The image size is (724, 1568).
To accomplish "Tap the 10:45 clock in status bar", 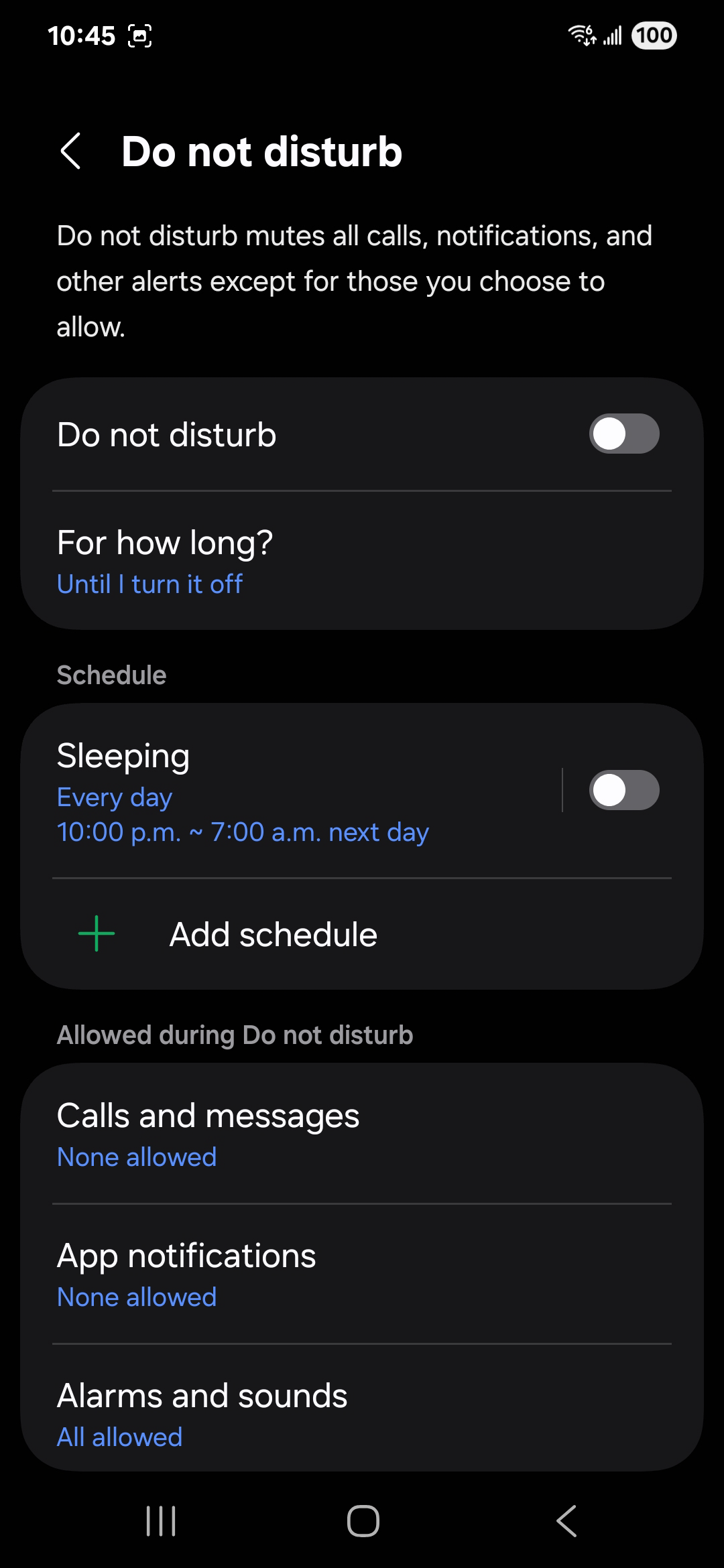I will (x=82, y=37).
